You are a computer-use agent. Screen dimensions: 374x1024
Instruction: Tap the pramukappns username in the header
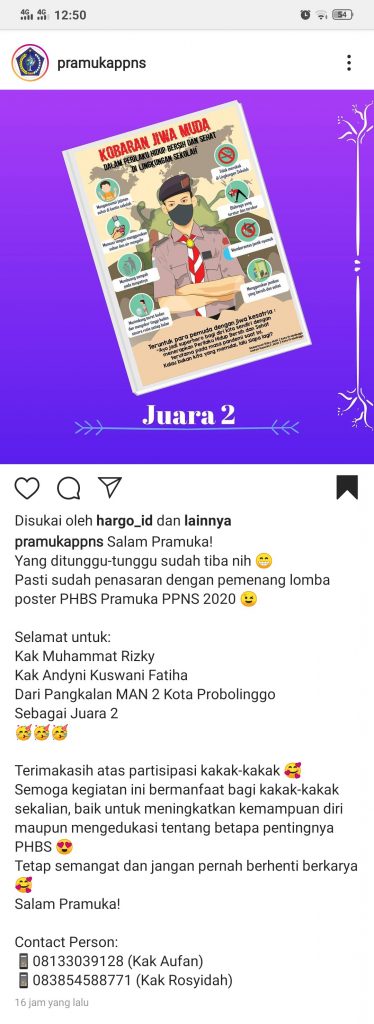(x=101, y=63)
